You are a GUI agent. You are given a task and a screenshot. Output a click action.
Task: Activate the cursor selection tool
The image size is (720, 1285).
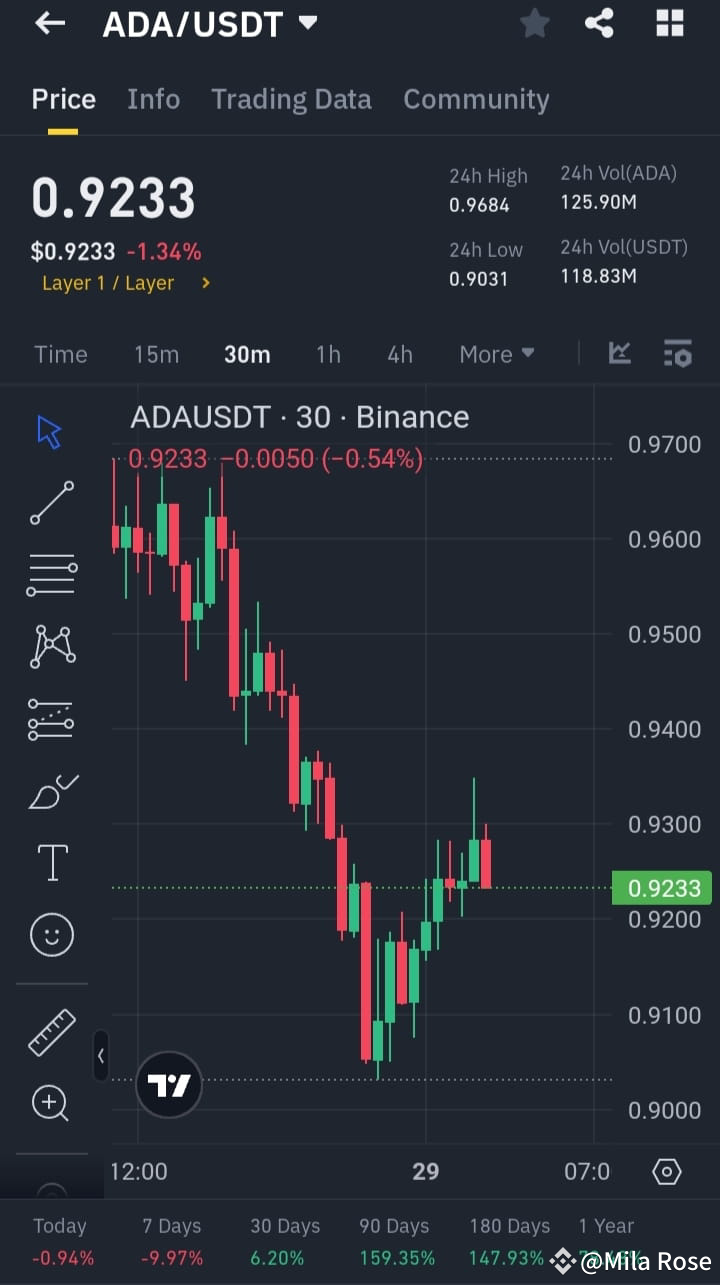click(47, 430)
